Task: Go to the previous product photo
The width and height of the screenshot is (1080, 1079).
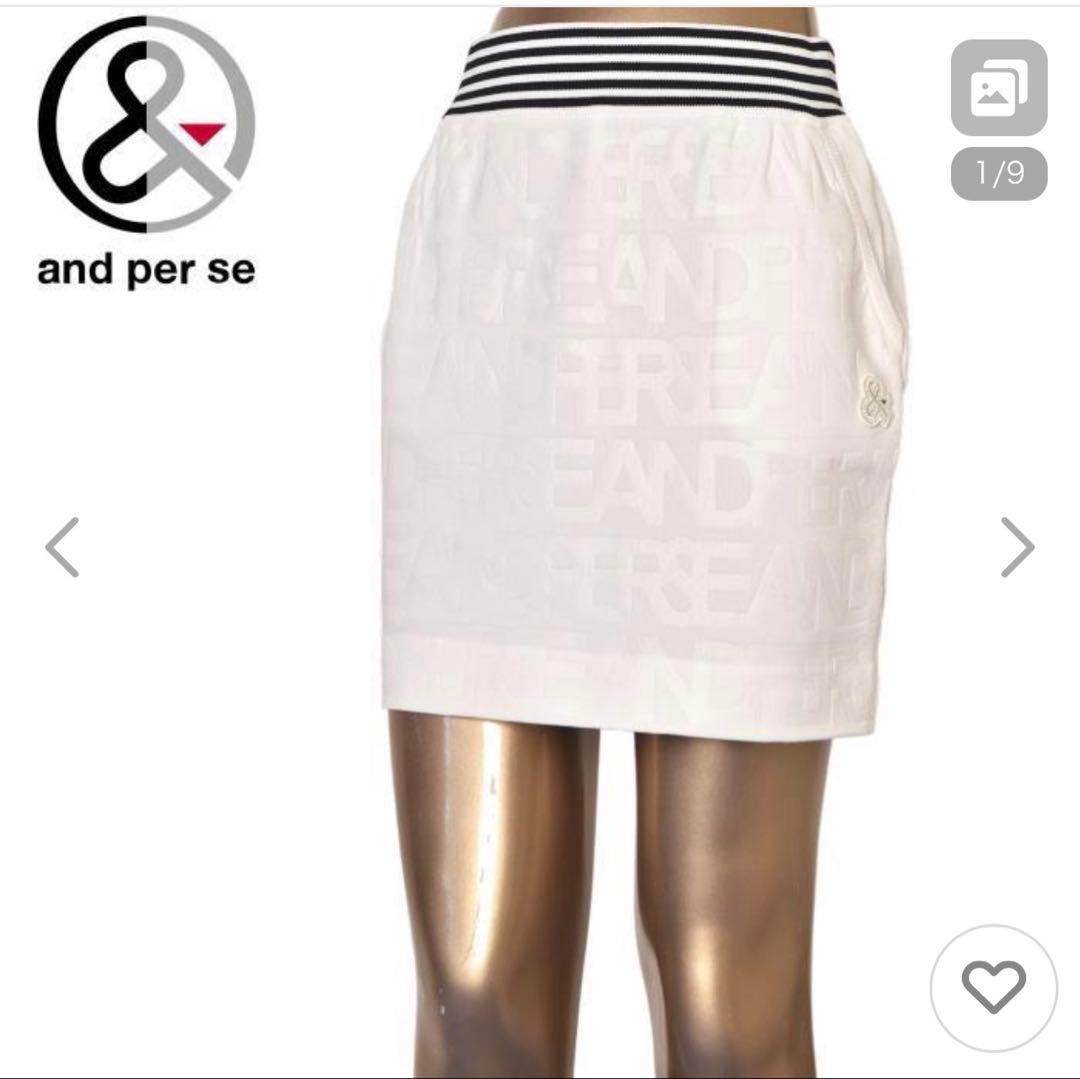Action: pyautogui.click(x=62, y=547)
